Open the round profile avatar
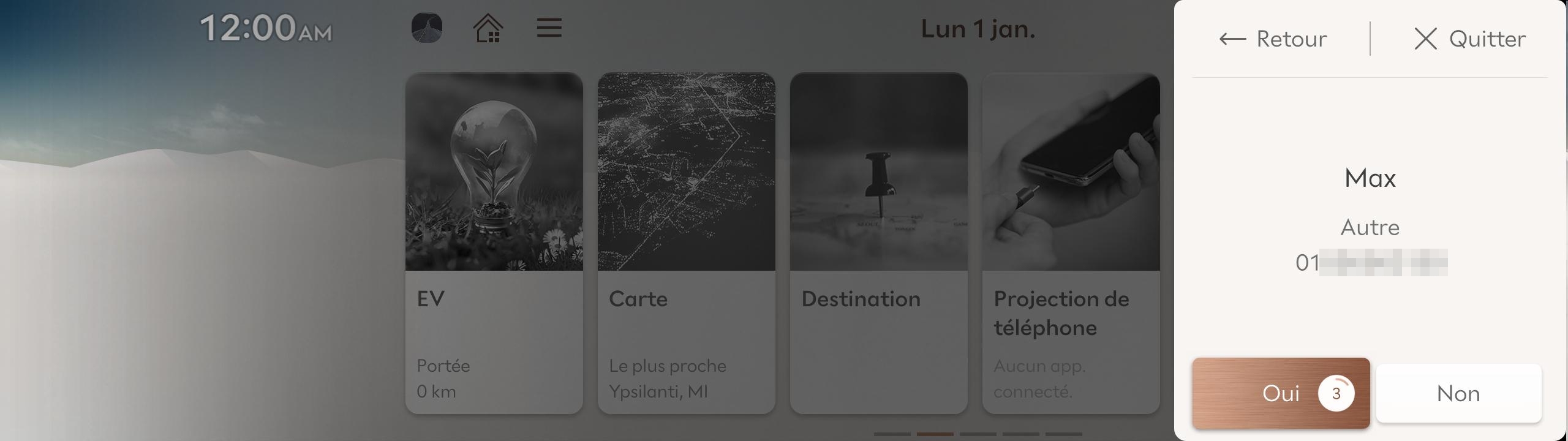The height and width of the screenshot is (441, 1568). [427, 28]
